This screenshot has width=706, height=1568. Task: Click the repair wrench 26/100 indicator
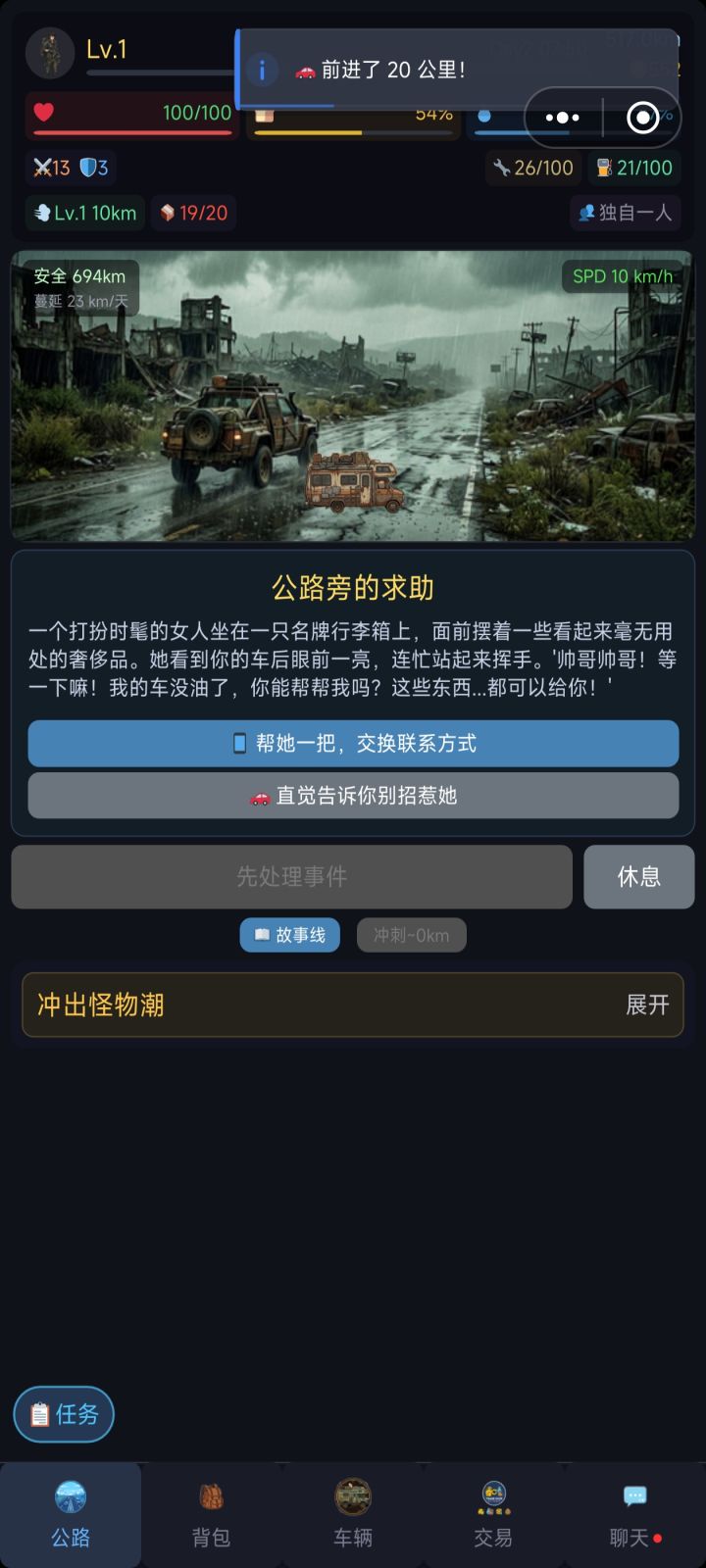tap(530, 168)
